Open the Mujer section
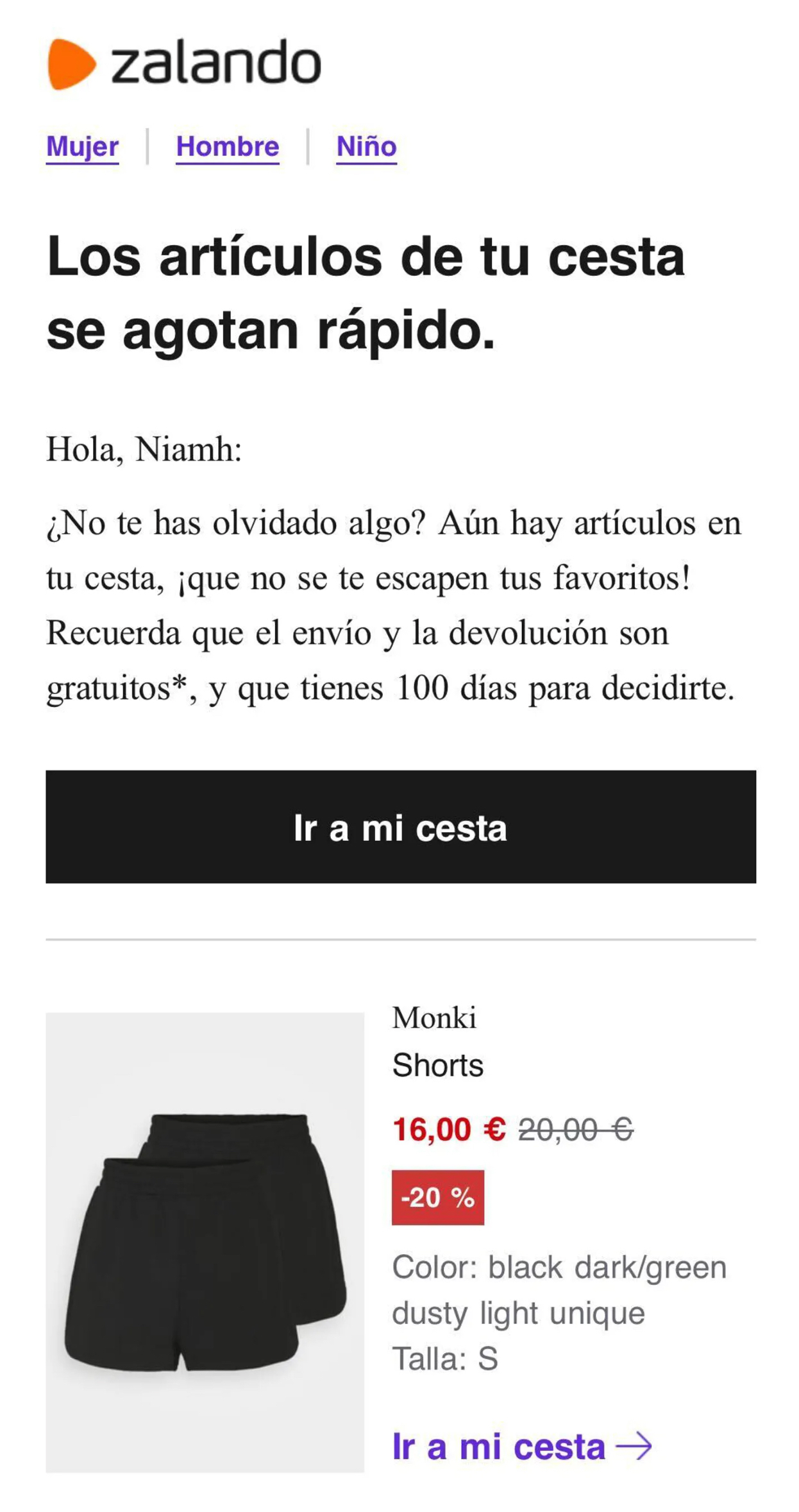This screenshot has height=1512, width=799. pyautogui.click(x=82, y=146)
